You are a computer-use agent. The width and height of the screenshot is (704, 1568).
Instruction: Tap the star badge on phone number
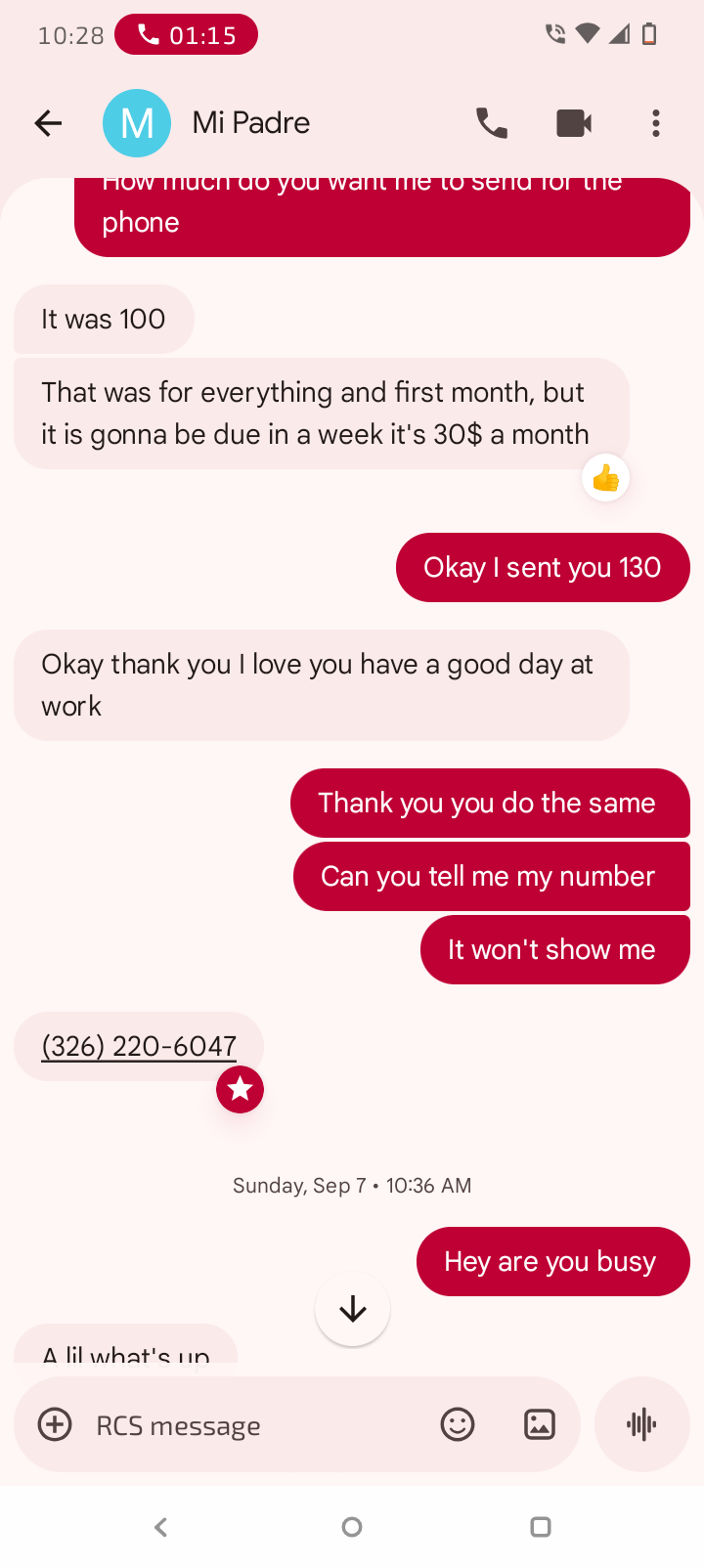tap(240, 1089)
